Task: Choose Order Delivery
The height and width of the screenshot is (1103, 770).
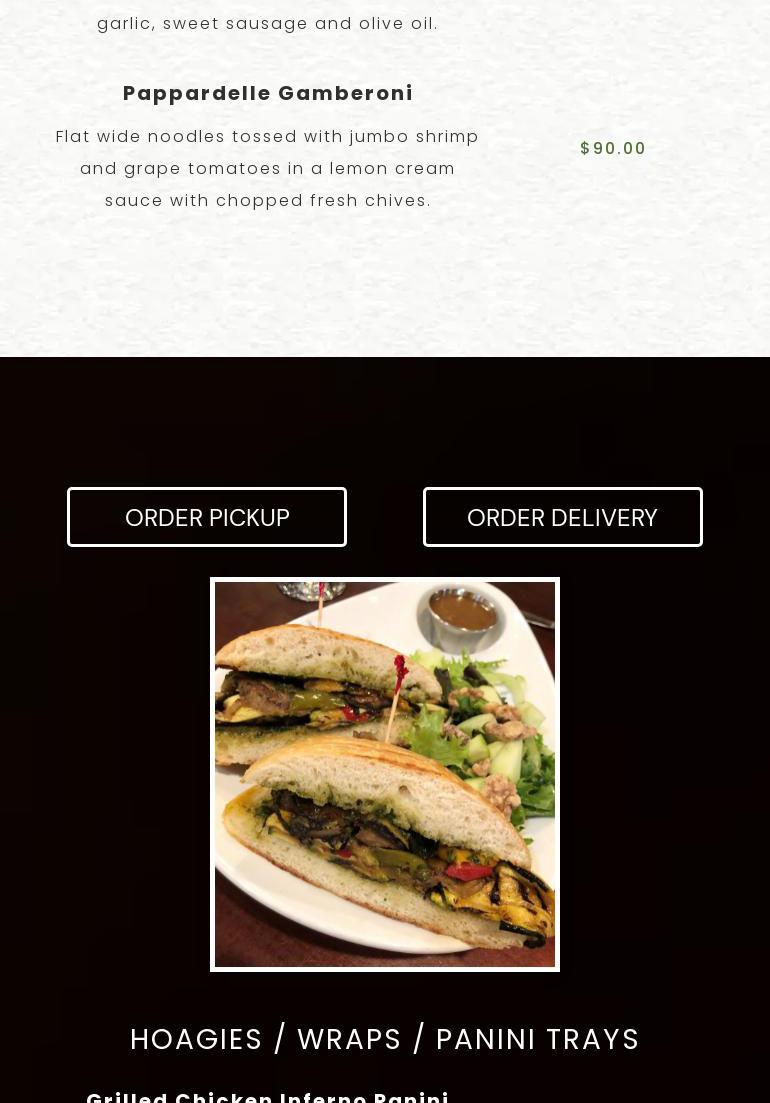Action: tap(562, 517)
